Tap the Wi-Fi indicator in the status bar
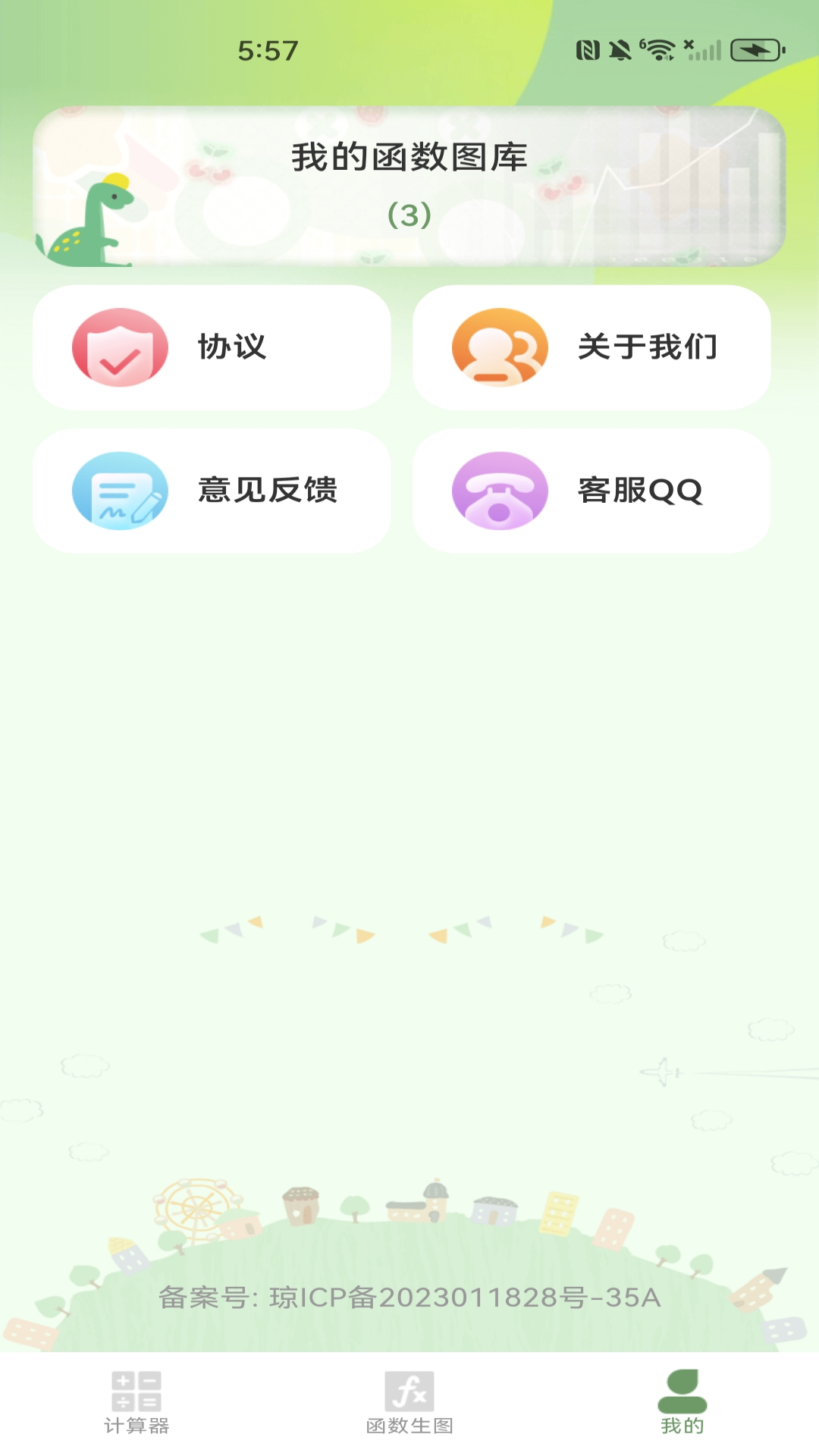819x1456 pixels. (x=658, y=49)
